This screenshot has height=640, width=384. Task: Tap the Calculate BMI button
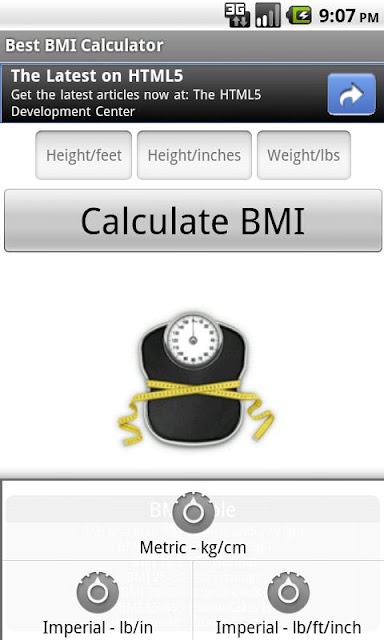(193, 220)
